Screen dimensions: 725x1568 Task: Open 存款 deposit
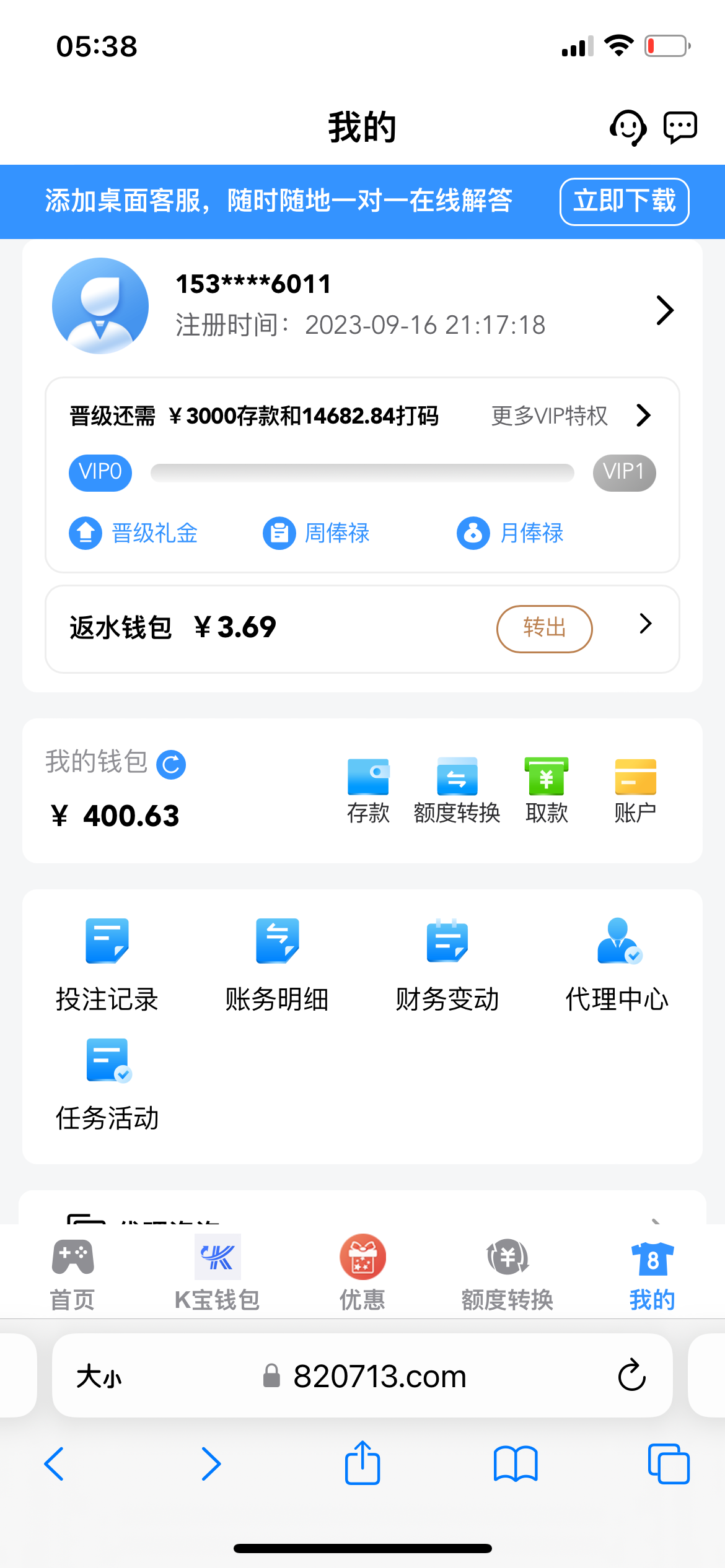pos(368,790)
